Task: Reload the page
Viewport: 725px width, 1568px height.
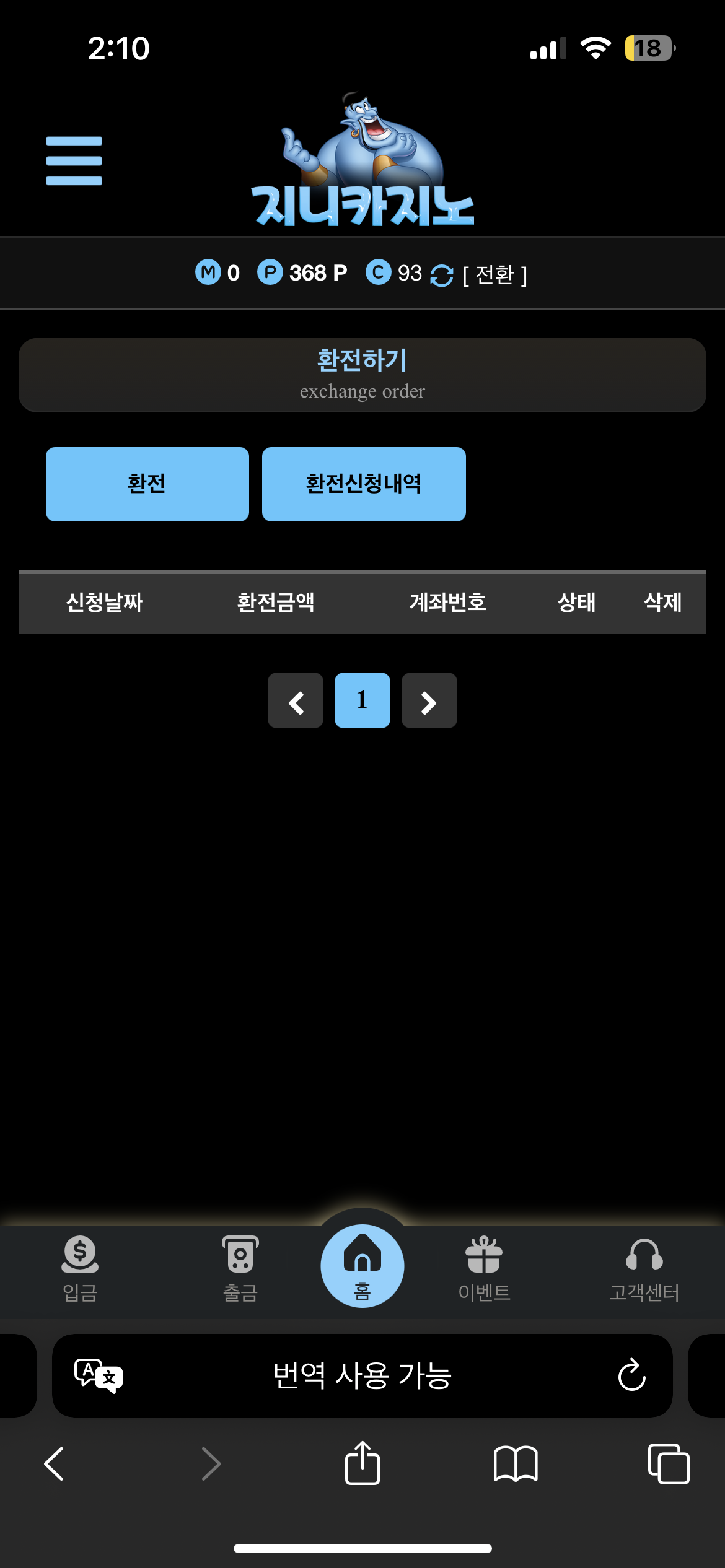Action: tap(631, 1375)
